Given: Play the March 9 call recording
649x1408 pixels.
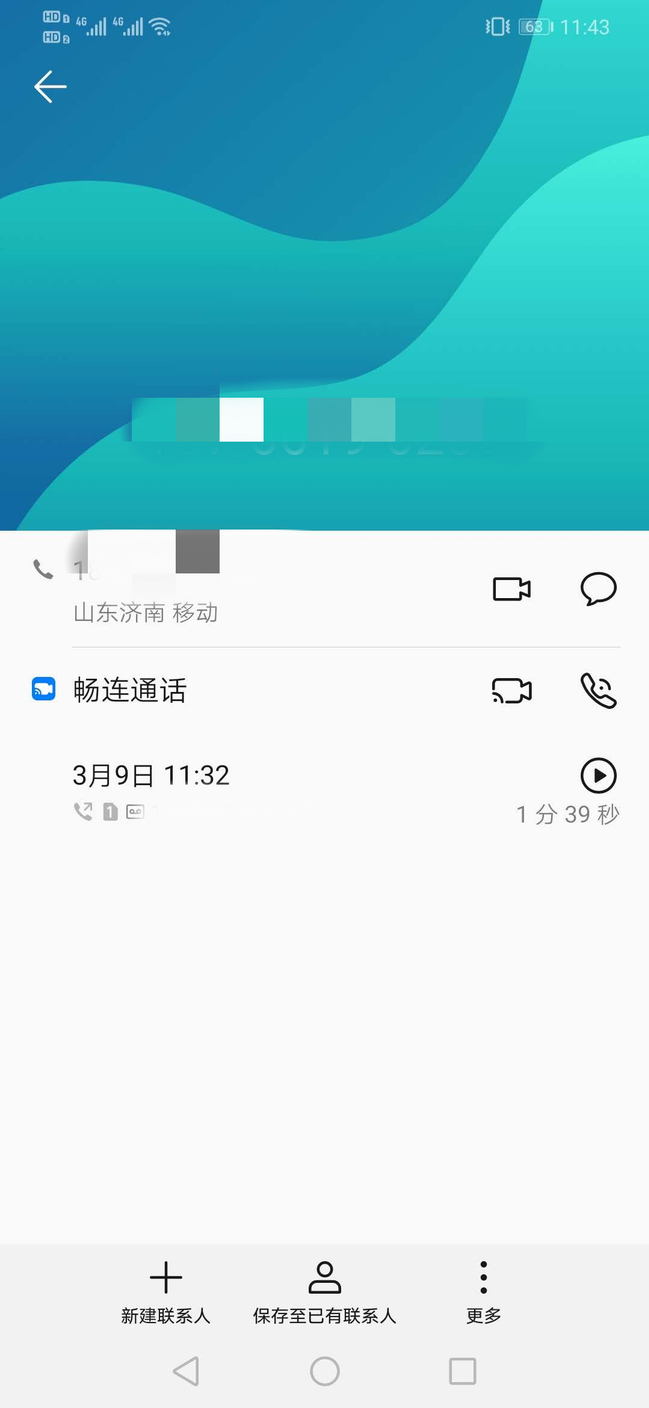Looking at the screenshot, I should 598,775.
